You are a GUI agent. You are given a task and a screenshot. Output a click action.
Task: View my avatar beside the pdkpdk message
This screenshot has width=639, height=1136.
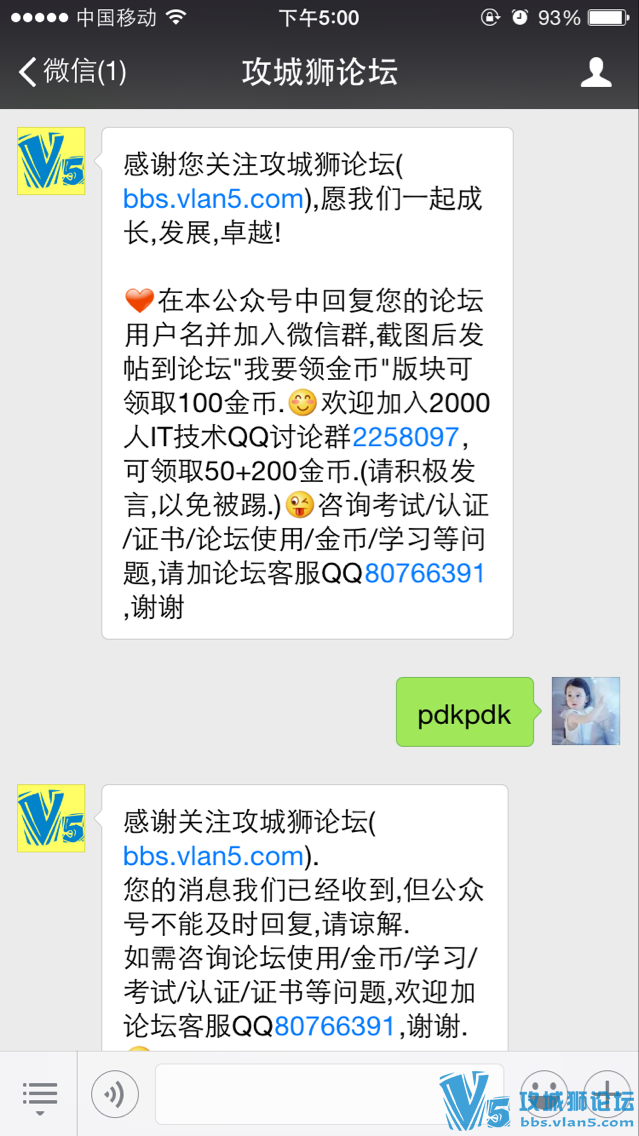[586, 711]
